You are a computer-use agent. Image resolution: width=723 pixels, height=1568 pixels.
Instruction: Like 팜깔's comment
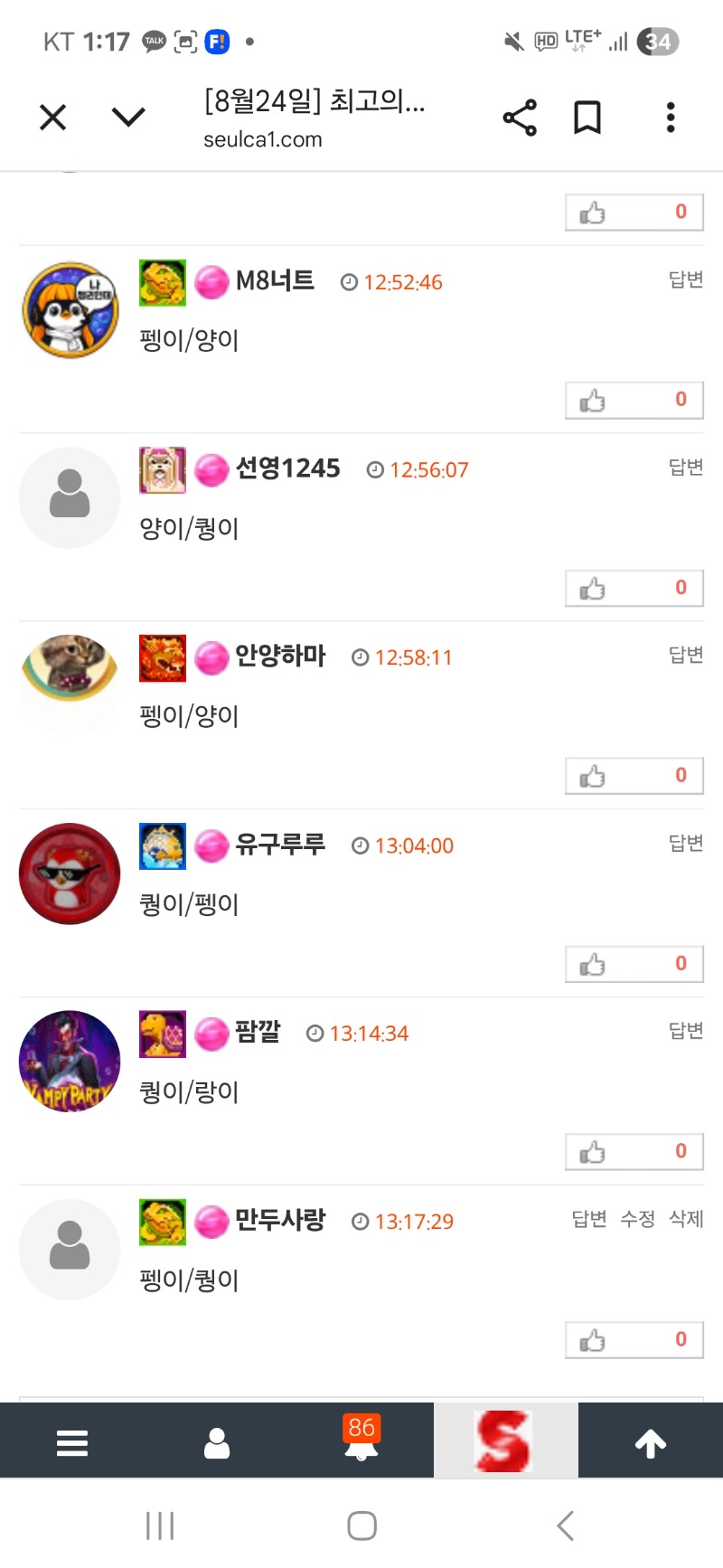pyautogui.click(x=634, y=1152)
